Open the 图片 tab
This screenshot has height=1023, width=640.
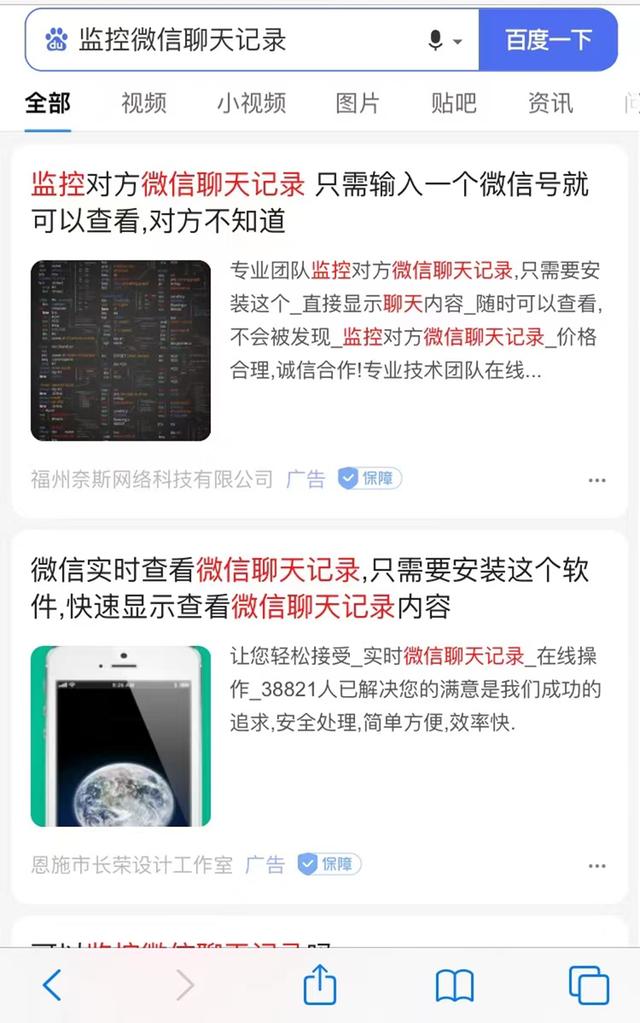click(x=357, y=102)
